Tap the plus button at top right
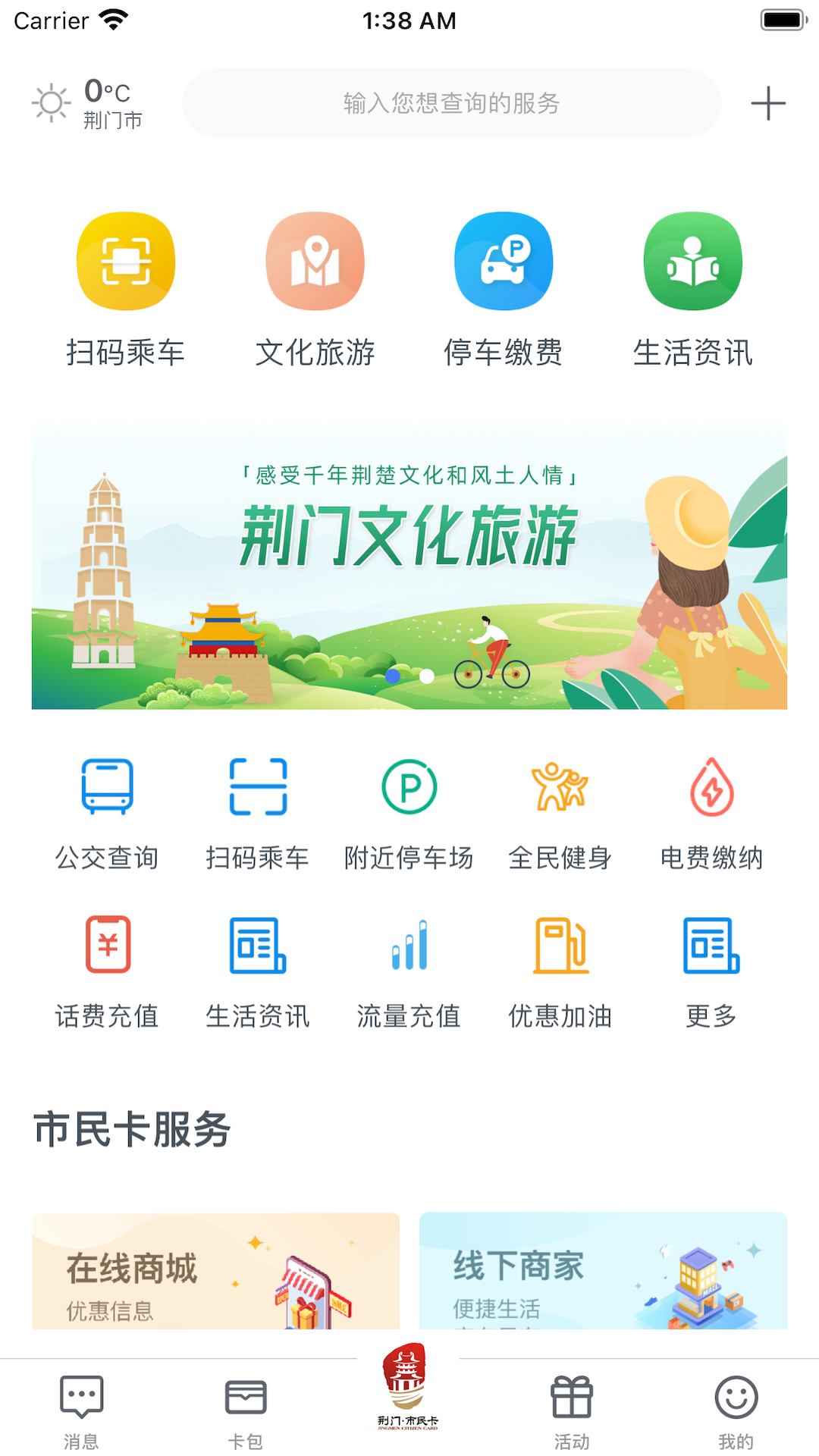This screenshot has width=819, height=1456. coord(768,102)
